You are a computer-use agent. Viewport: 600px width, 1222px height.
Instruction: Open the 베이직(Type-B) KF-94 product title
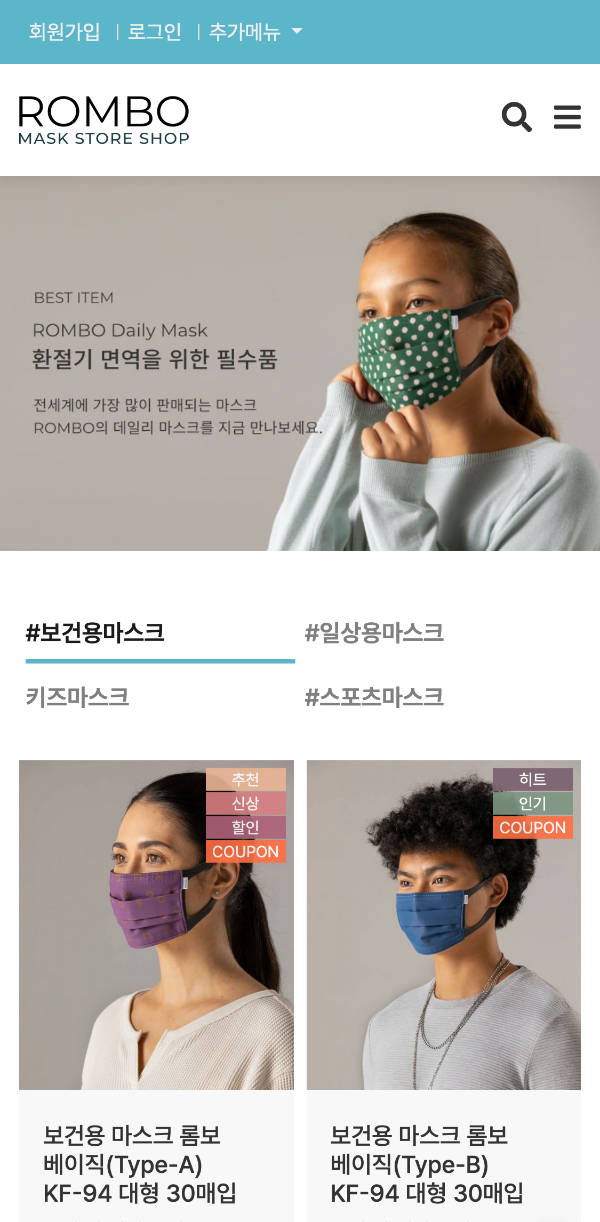tap(427, 1164)
